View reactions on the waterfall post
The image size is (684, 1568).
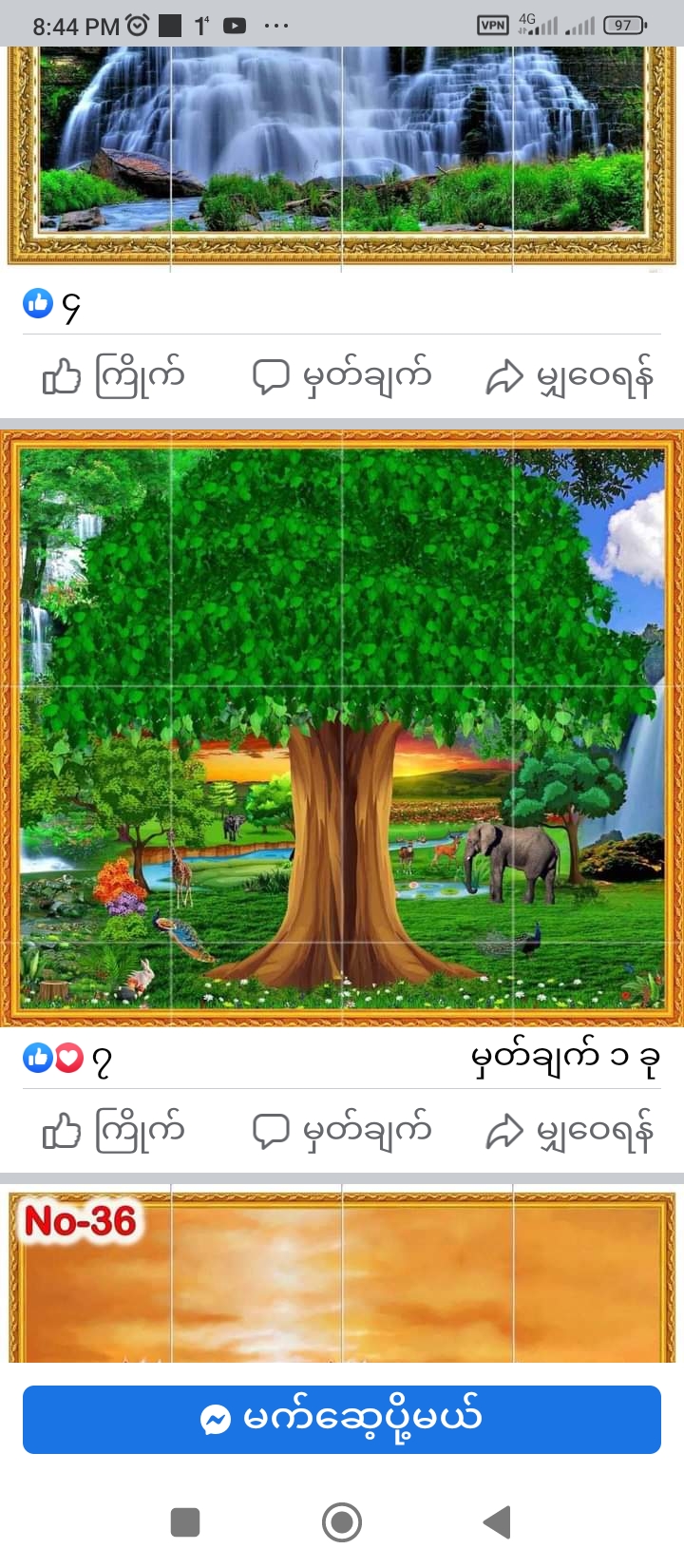[x=52, y=305]
